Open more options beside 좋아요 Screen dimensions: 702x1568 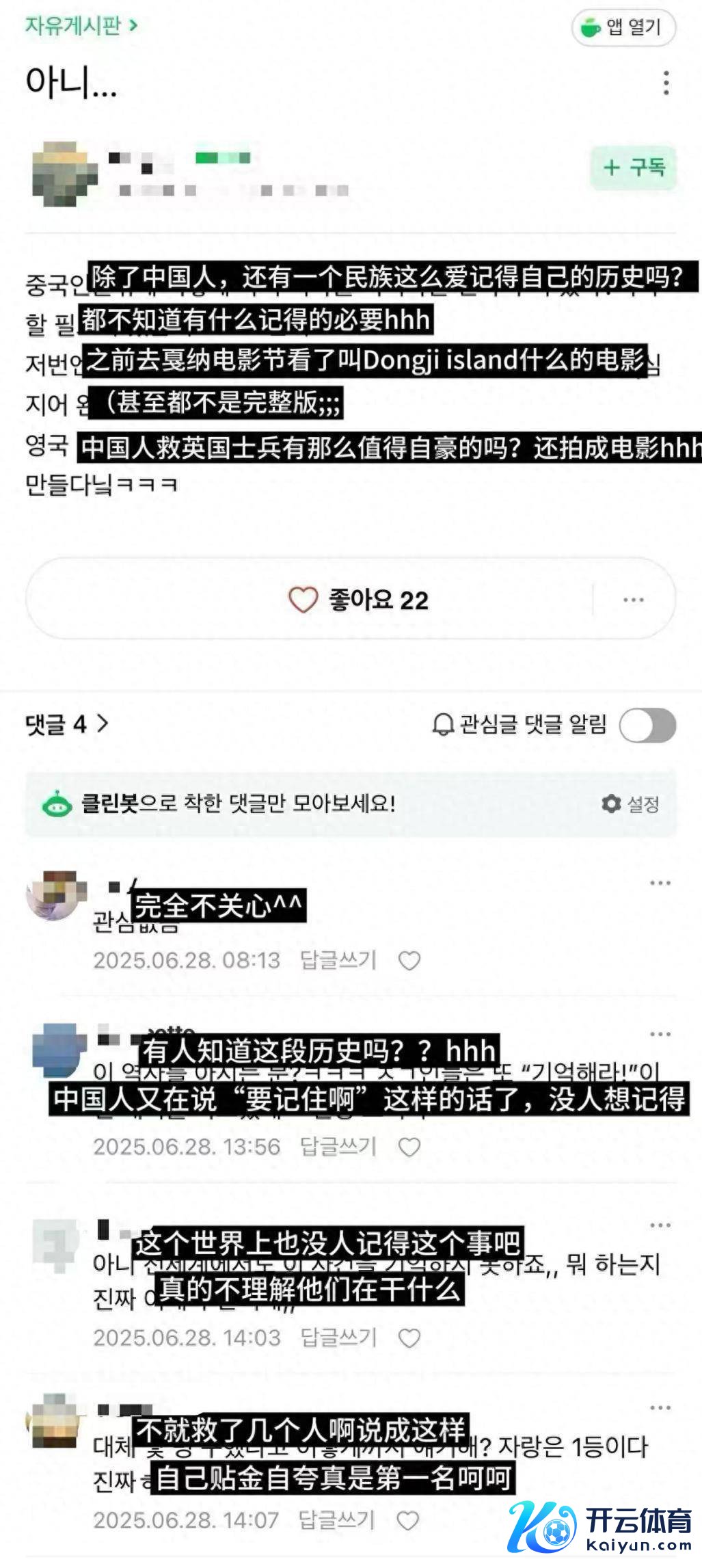[633, 600]
